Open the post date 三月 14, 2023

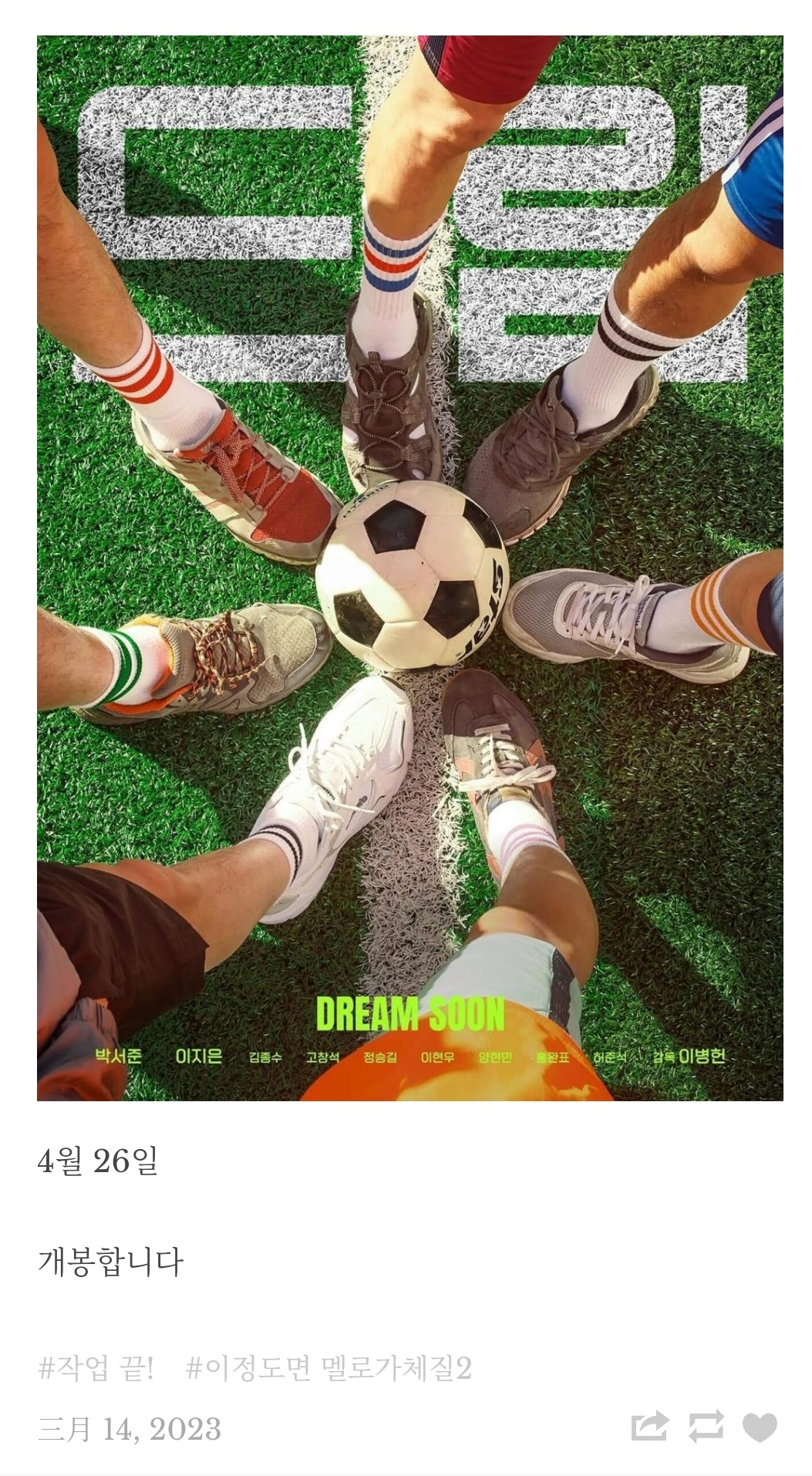130,1429
